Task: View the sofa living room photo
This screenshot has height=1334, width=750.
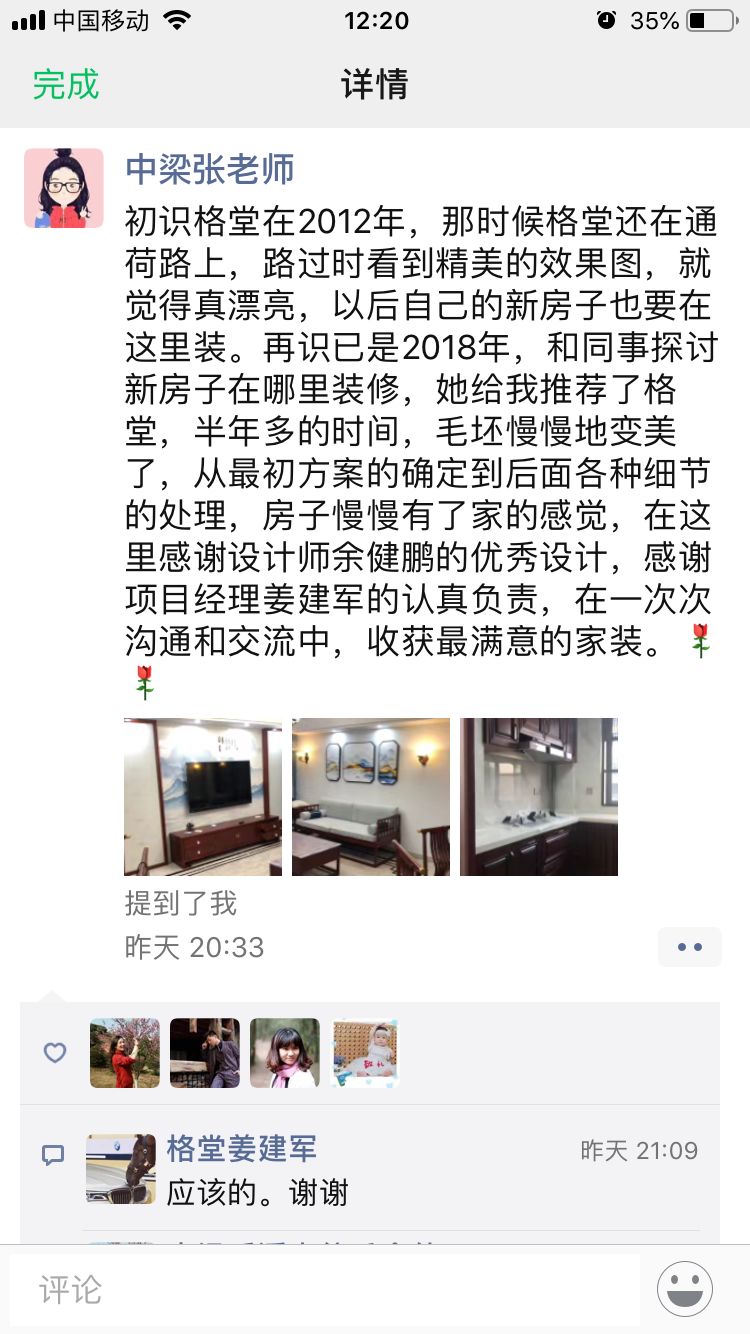Action: pyautogui.click(x=371, y=796)
